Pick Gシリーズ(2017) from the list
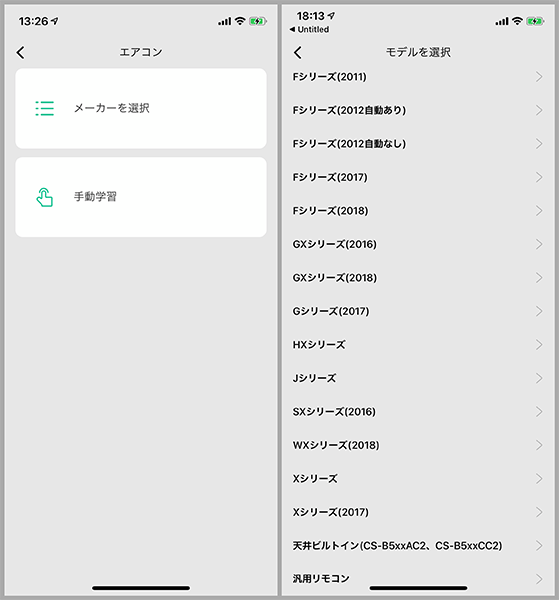 click(418, 311)
